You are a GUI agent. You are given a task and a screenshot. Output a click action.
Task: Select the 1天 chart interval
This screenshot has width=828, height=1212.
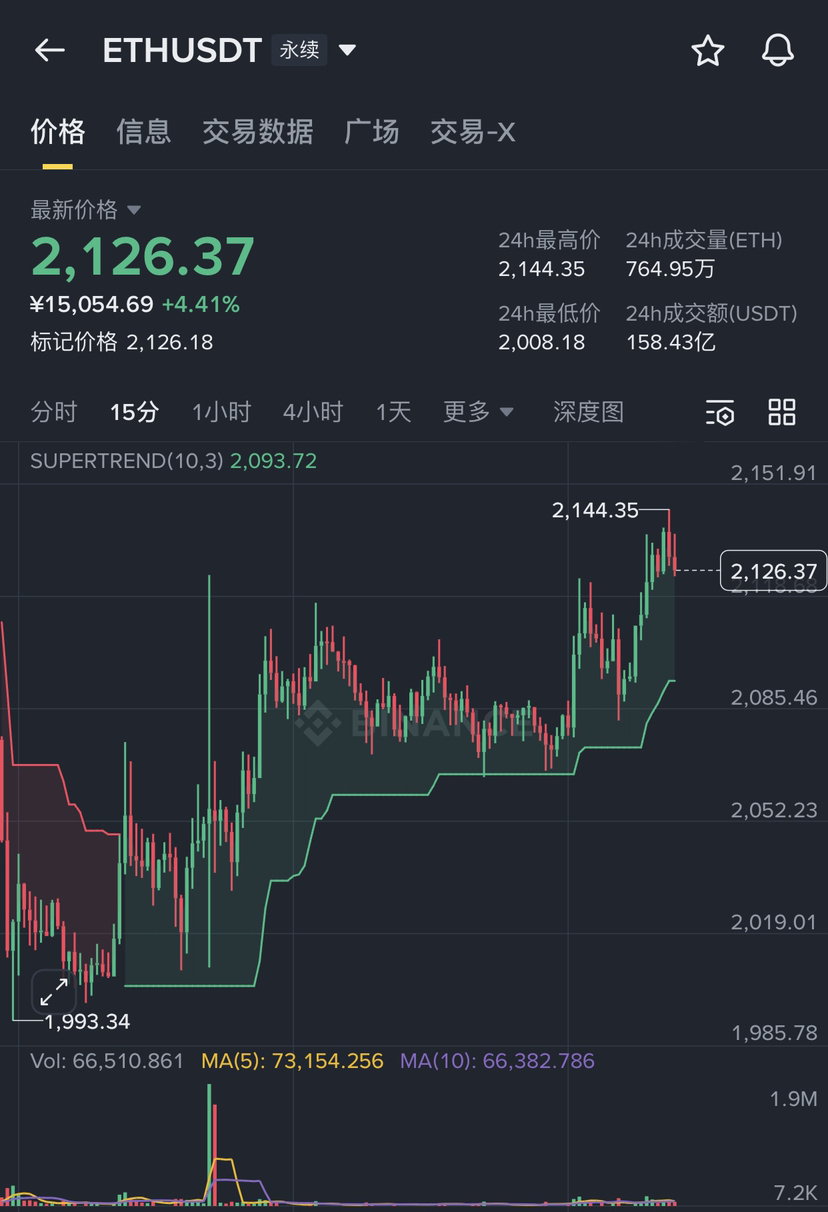393,411
